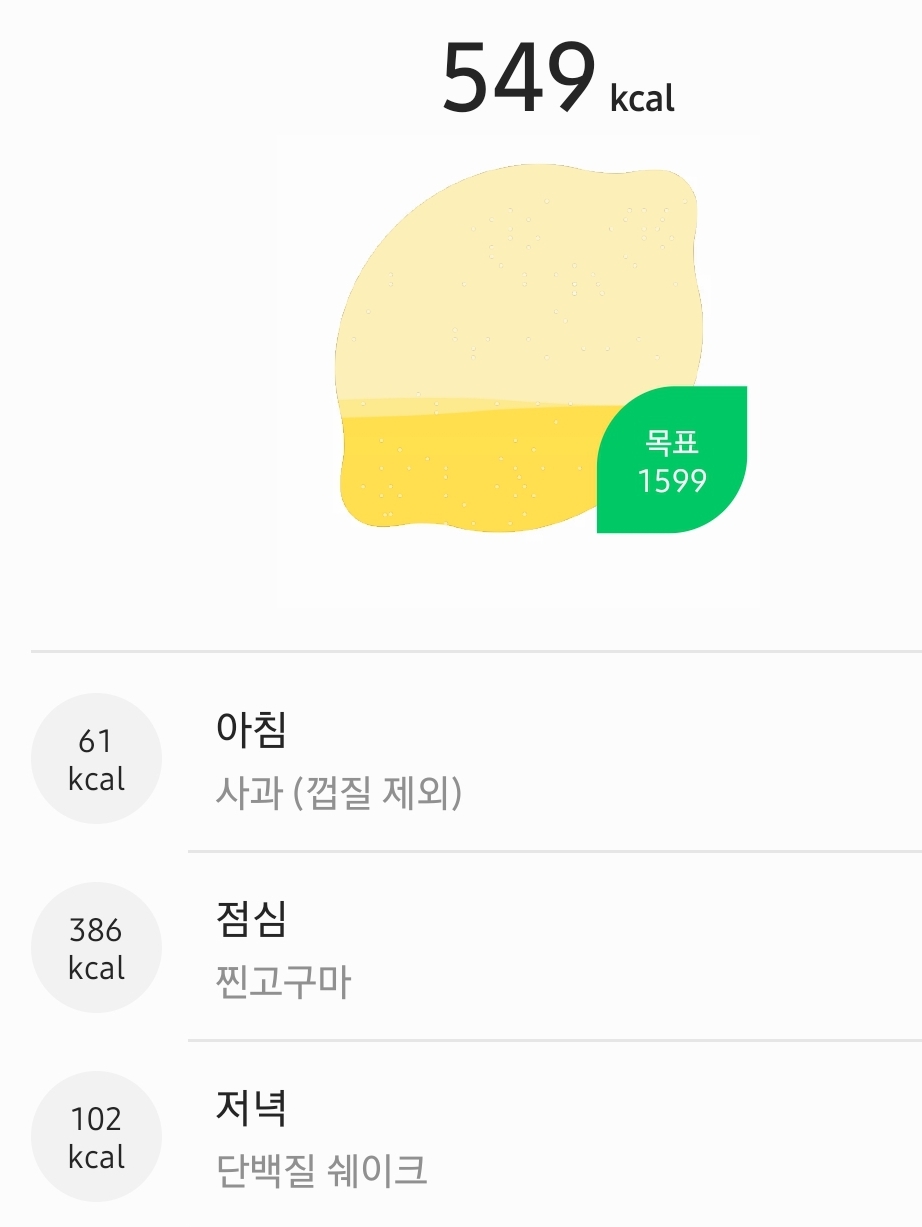Tap the filled yellow portion of the lemon
The image size is (922, 1227).
pos(470,470)
